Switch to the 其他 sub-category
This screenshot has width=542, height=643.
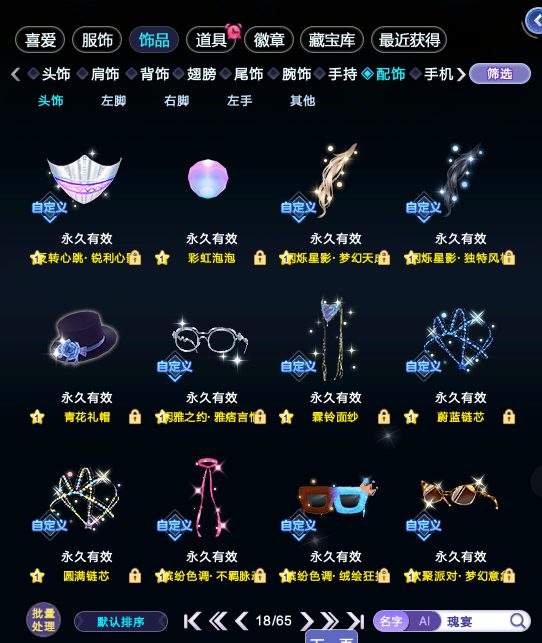303,100
